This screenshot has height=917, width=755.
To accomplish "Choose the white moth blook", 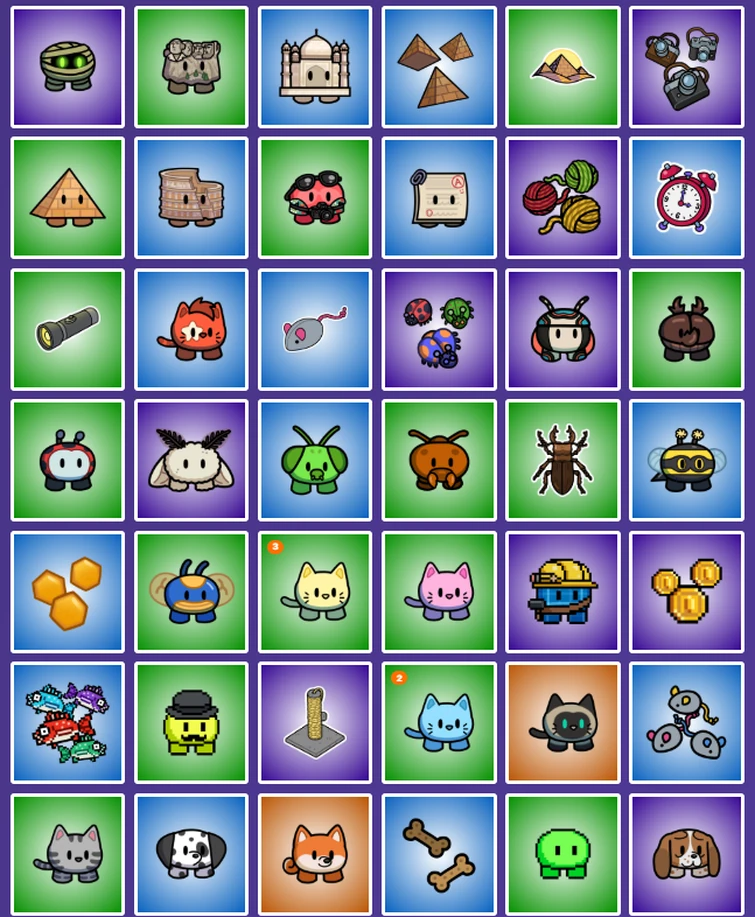I will 191,461.
